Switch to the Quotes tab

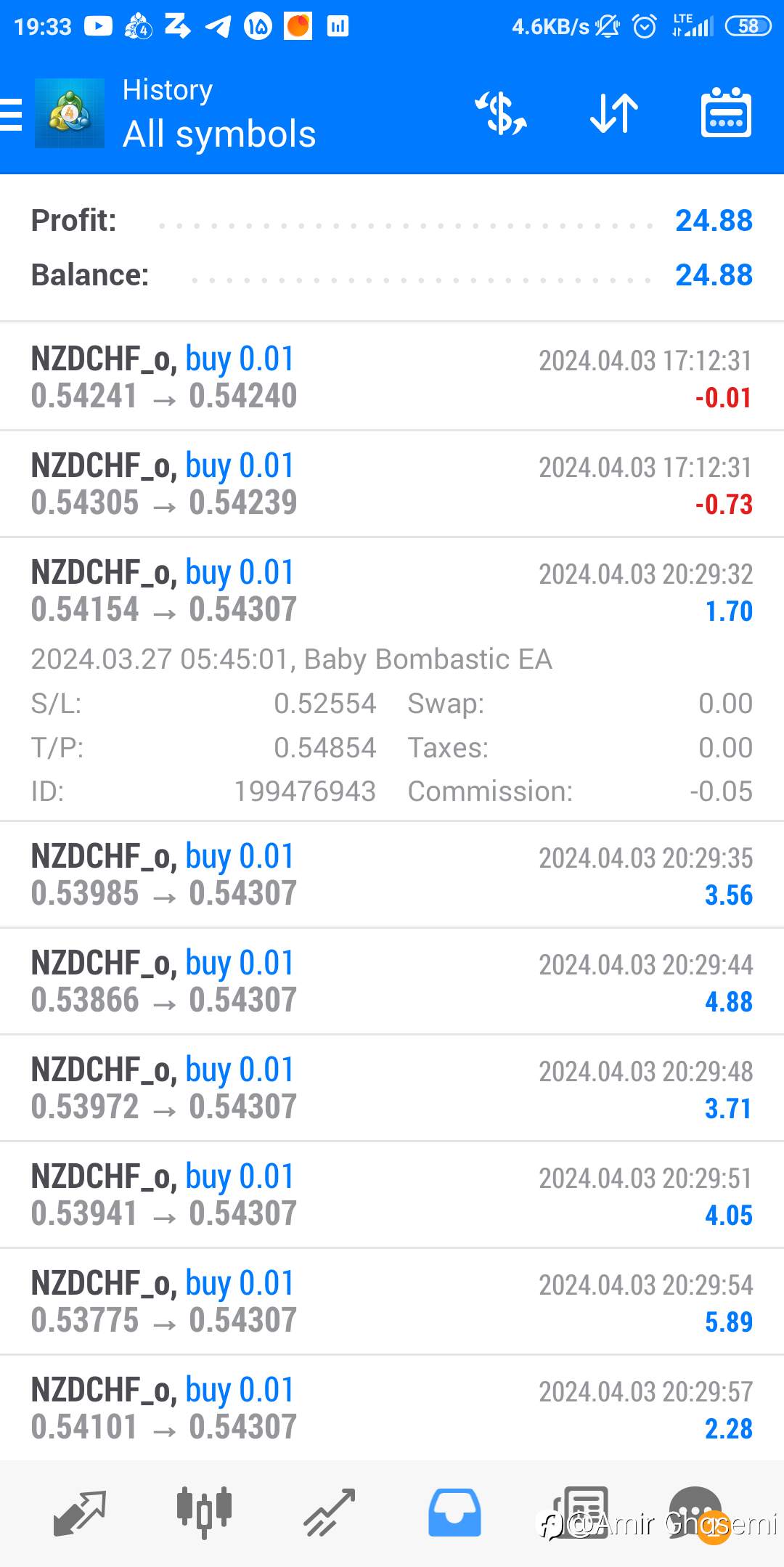pyautogui.click(x=80, y=1513)
